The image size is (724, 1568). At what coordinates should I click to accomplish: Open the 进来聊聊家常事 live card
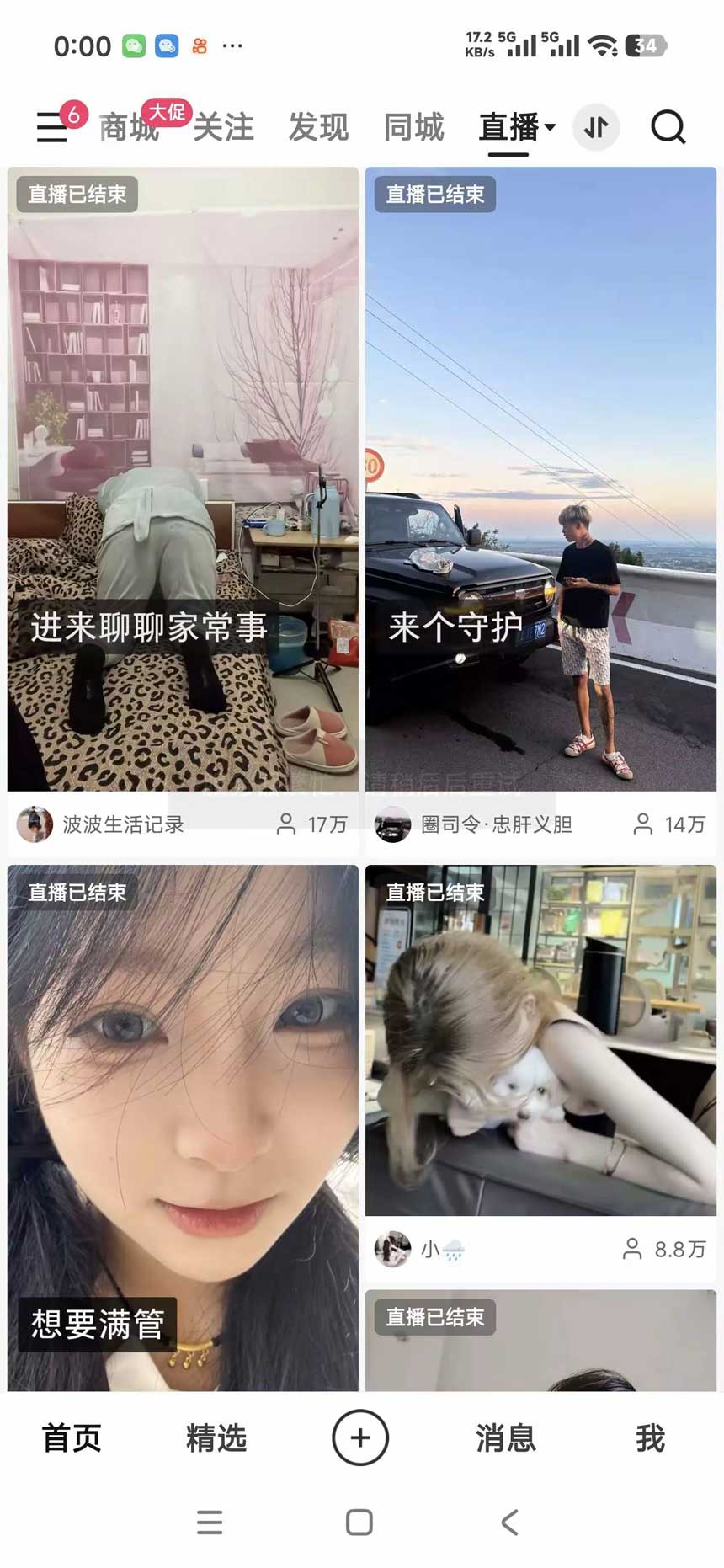click(183, 480)
